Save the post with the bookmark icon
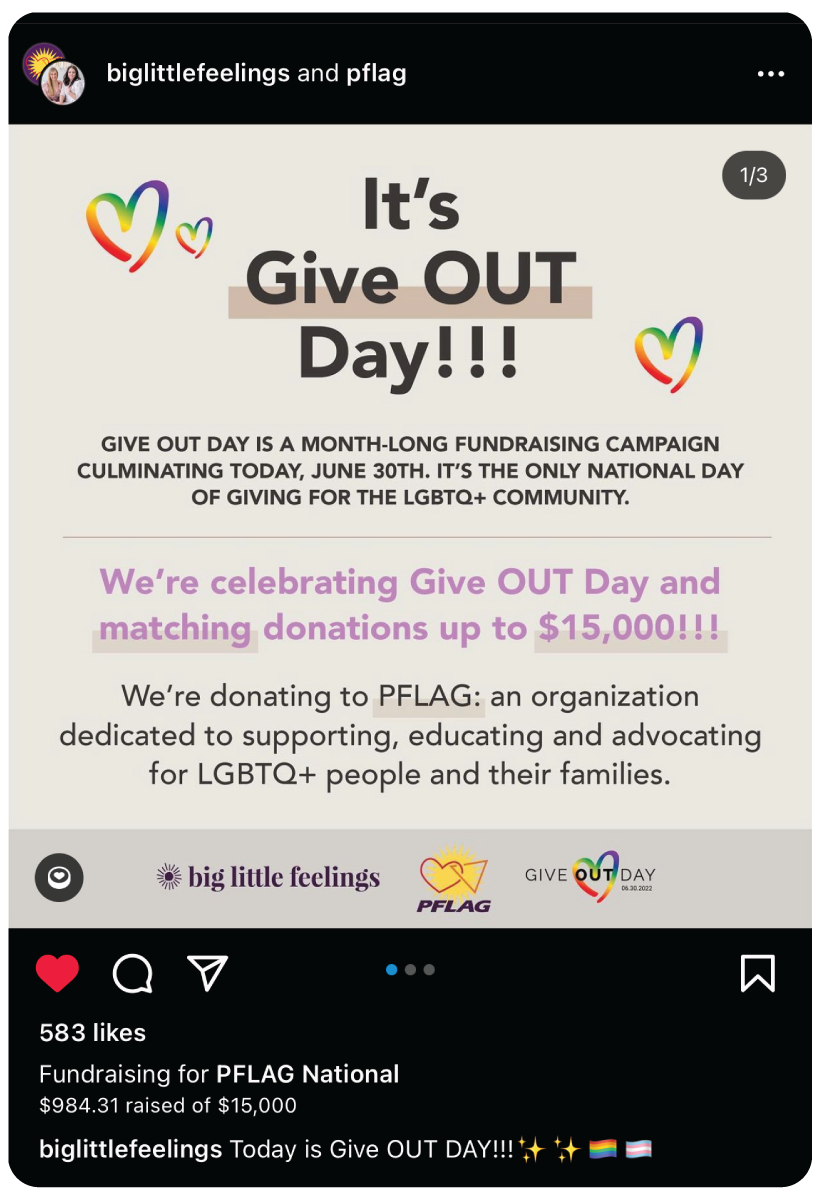Image resolution: width=821 pixels, height=1200 pixels. click(x=757, y=973)
